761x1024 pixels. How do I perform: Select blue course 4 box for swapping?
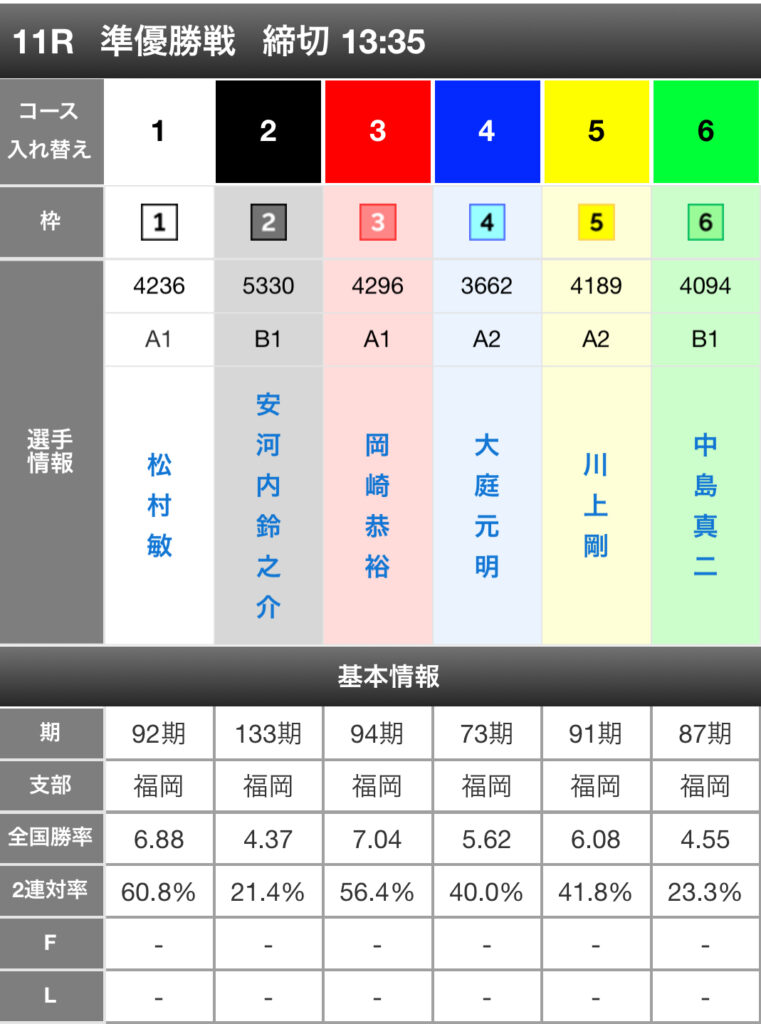point(486,131)
